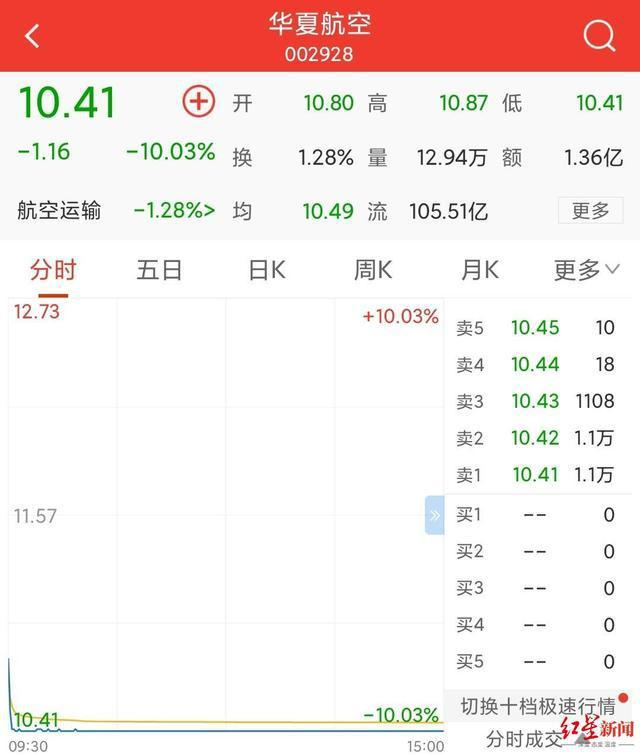Switch to the 日K chart tab

pyautogui.click(x=267, y=270)
